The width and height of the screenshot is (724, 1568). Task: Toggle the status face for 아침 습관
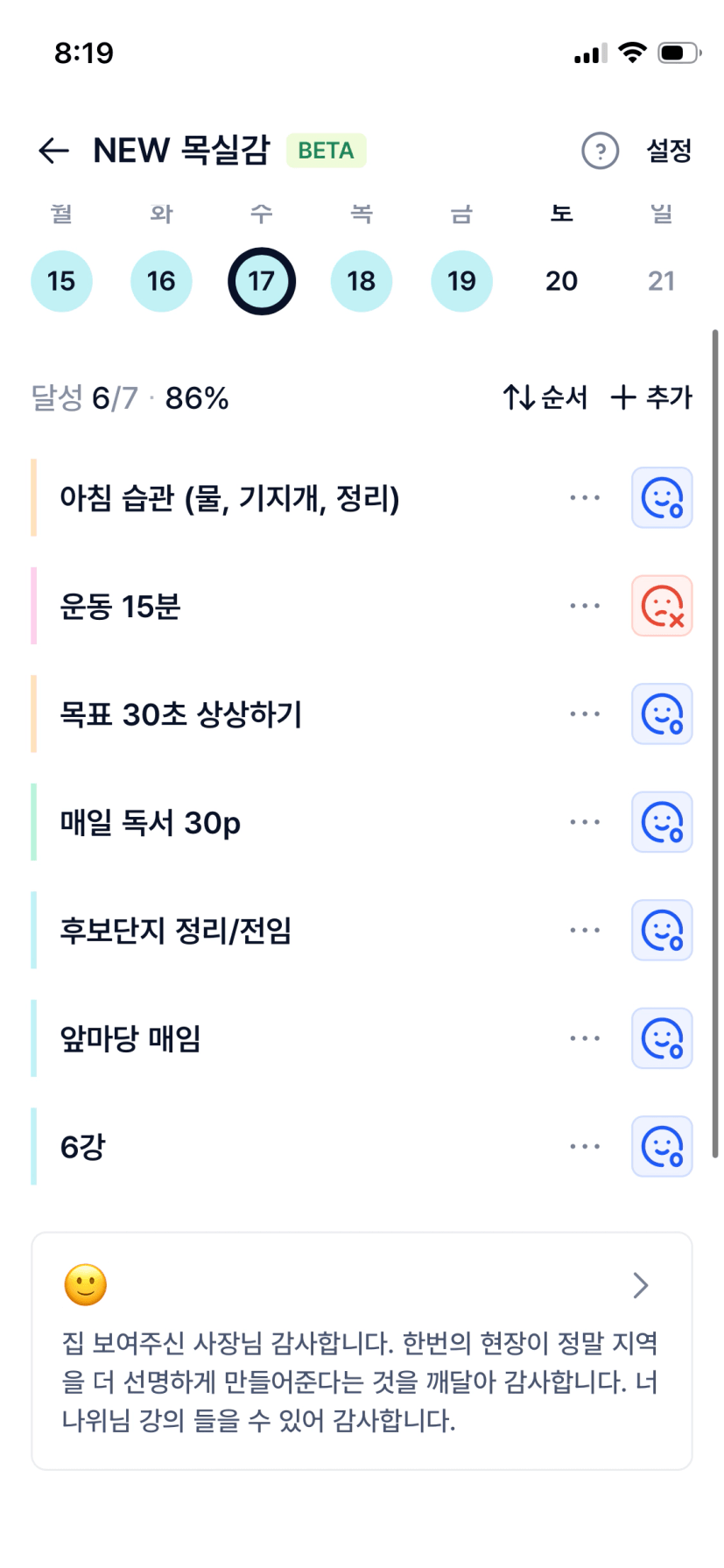click(662, 498)
